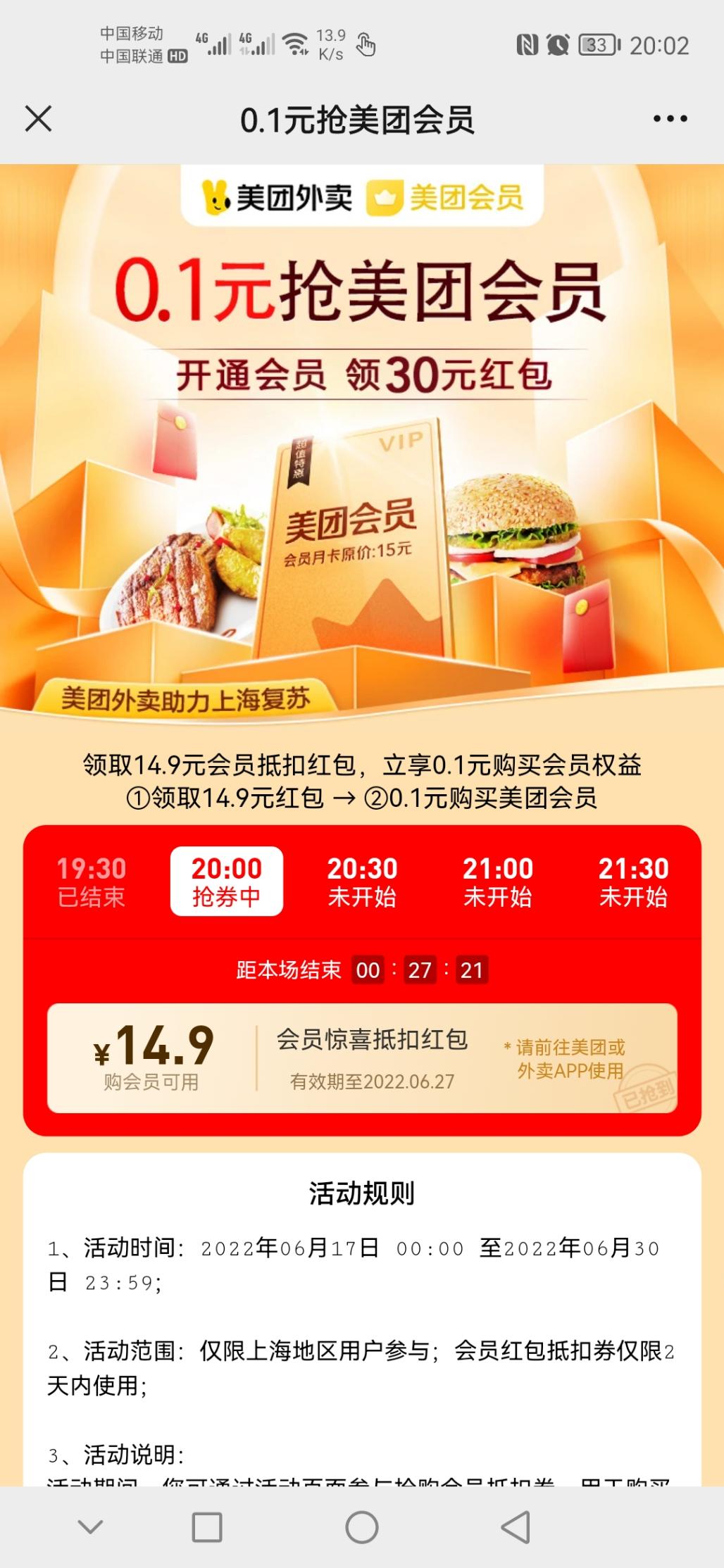Tap the ¥14.9 会员惊喜抵扣红包 coupon card
Screen dimensions: 724x1568
(362, 1059)
